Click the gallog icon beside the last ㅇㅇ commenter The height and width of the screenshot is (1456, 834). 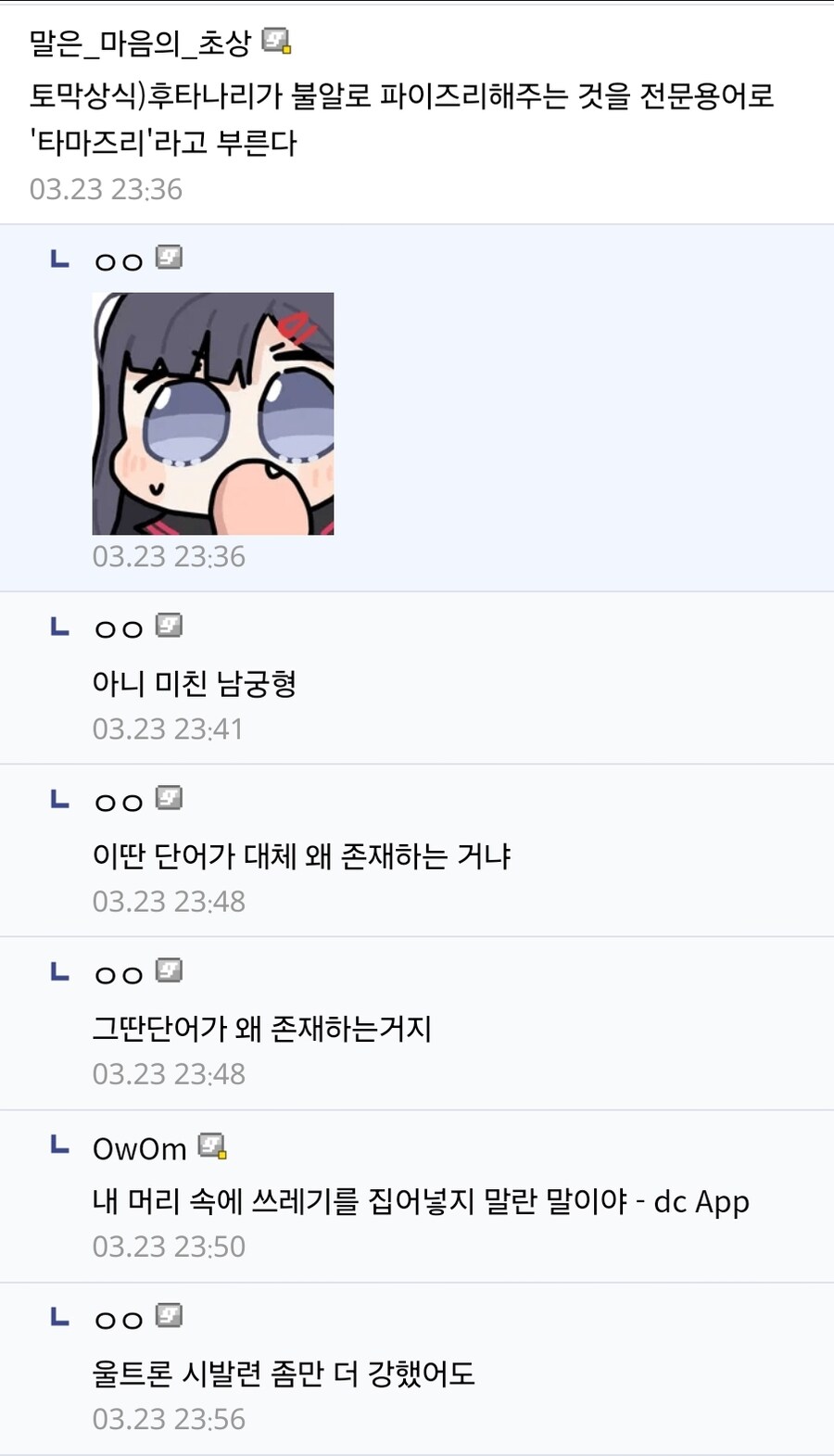point(167,1316)
